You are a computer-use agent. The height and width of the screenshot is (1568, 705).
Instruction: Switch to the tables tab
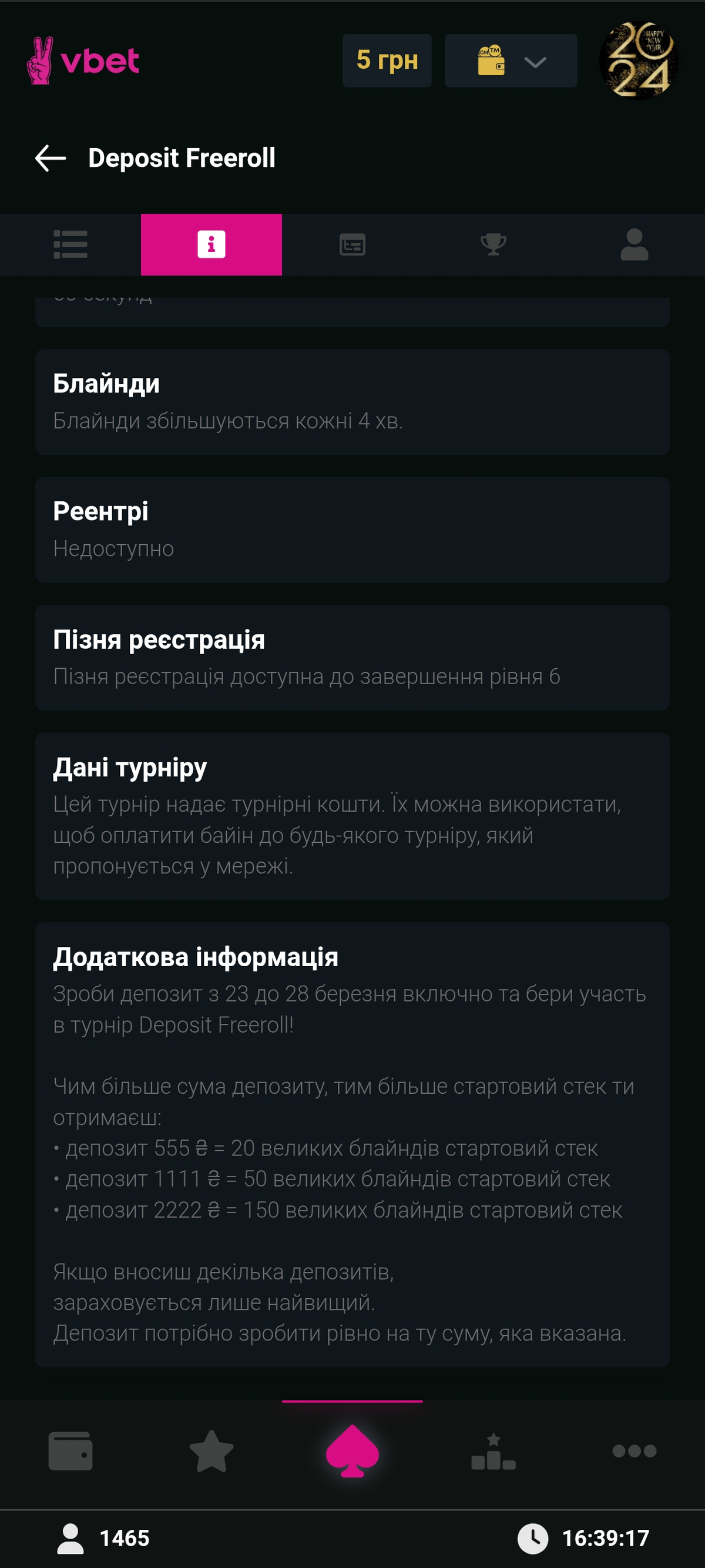point(352,244)
